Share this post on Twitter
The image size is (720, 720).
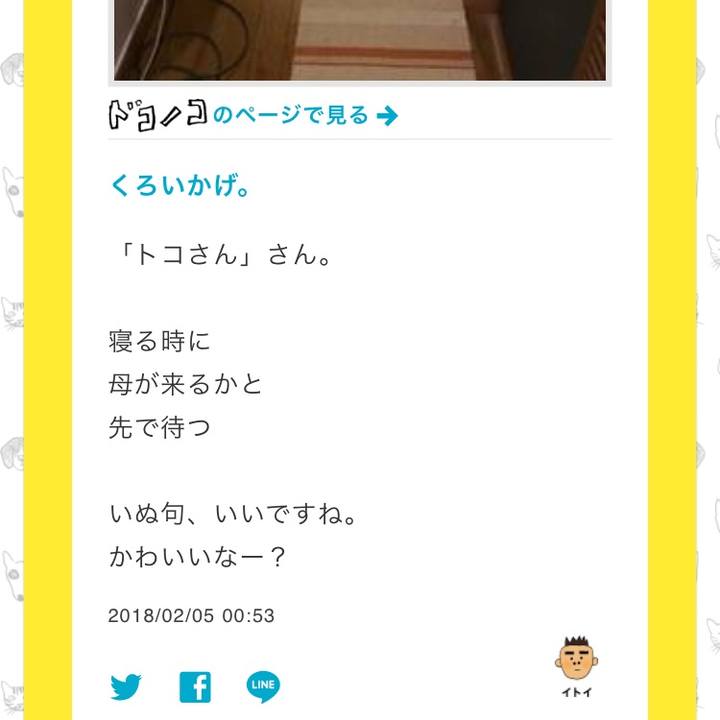coord(126,687)
